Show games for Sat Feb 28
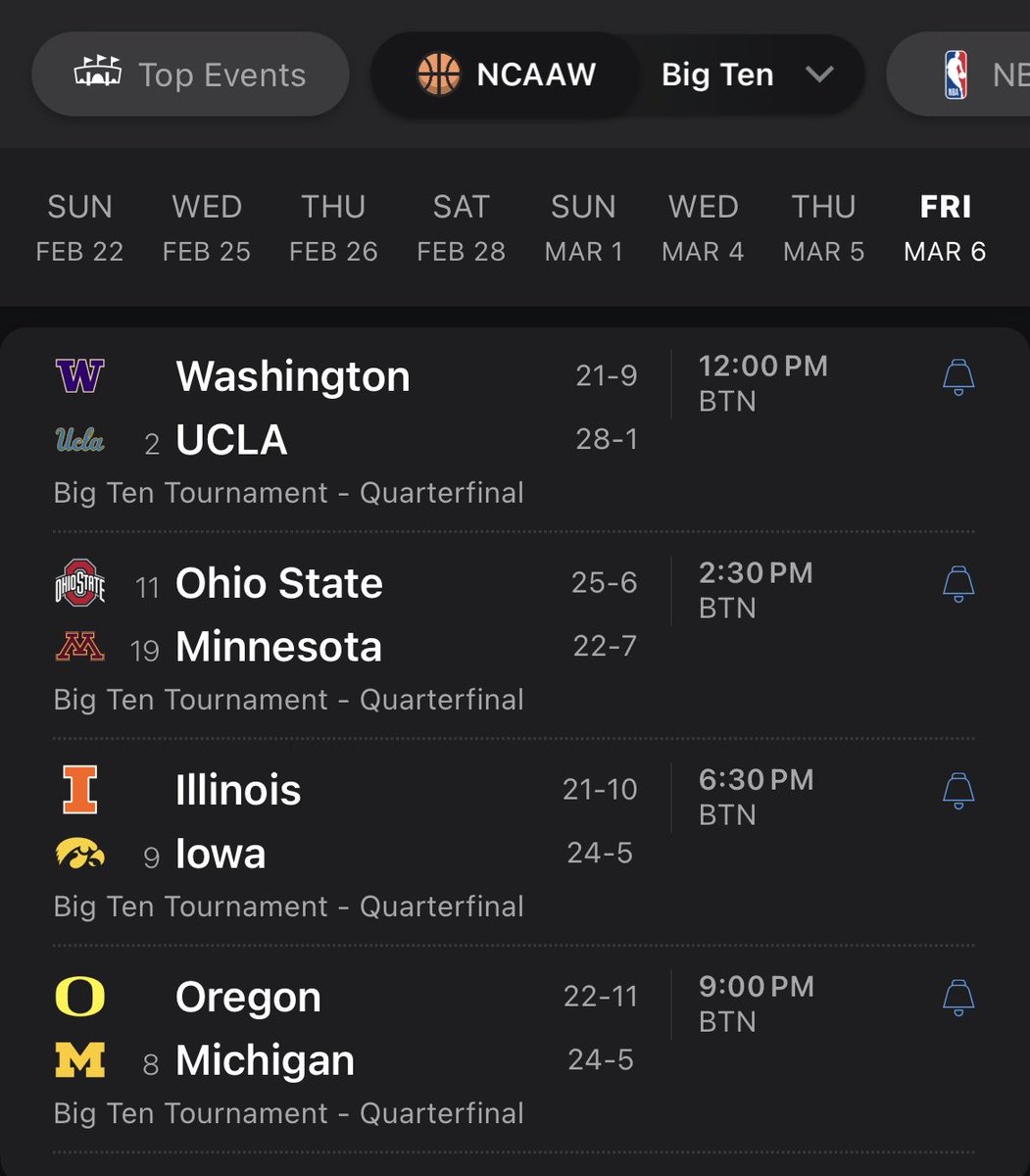Viewport: 1030px width, 1176px height. pyautogui.click(x=461, y=228)
